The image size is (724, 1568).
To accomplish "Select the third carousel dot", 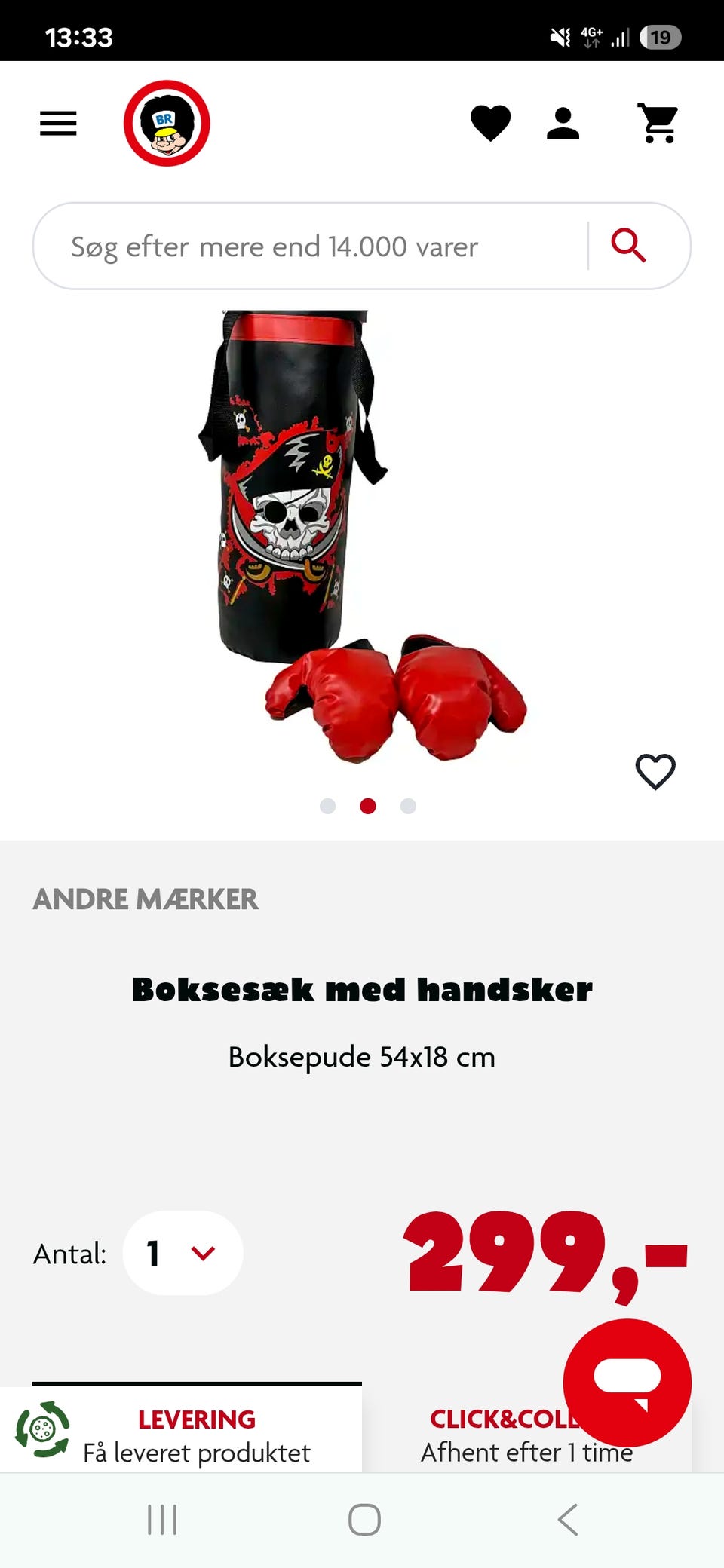I will tap(408, 806).
